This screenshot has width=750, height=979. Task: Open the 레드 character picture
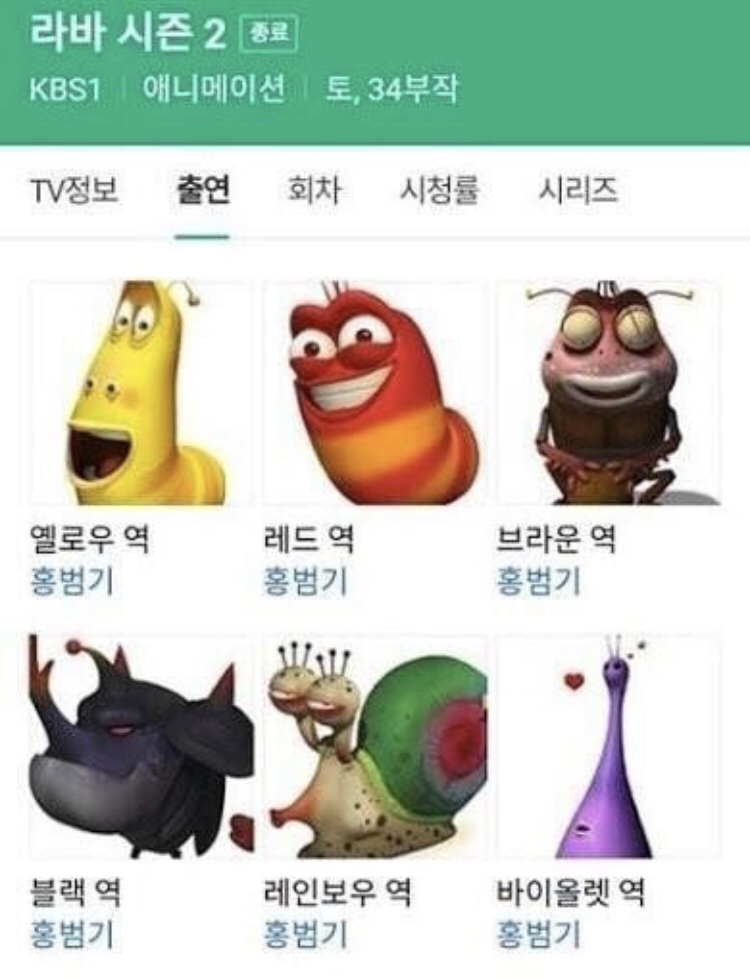[374, 393]
